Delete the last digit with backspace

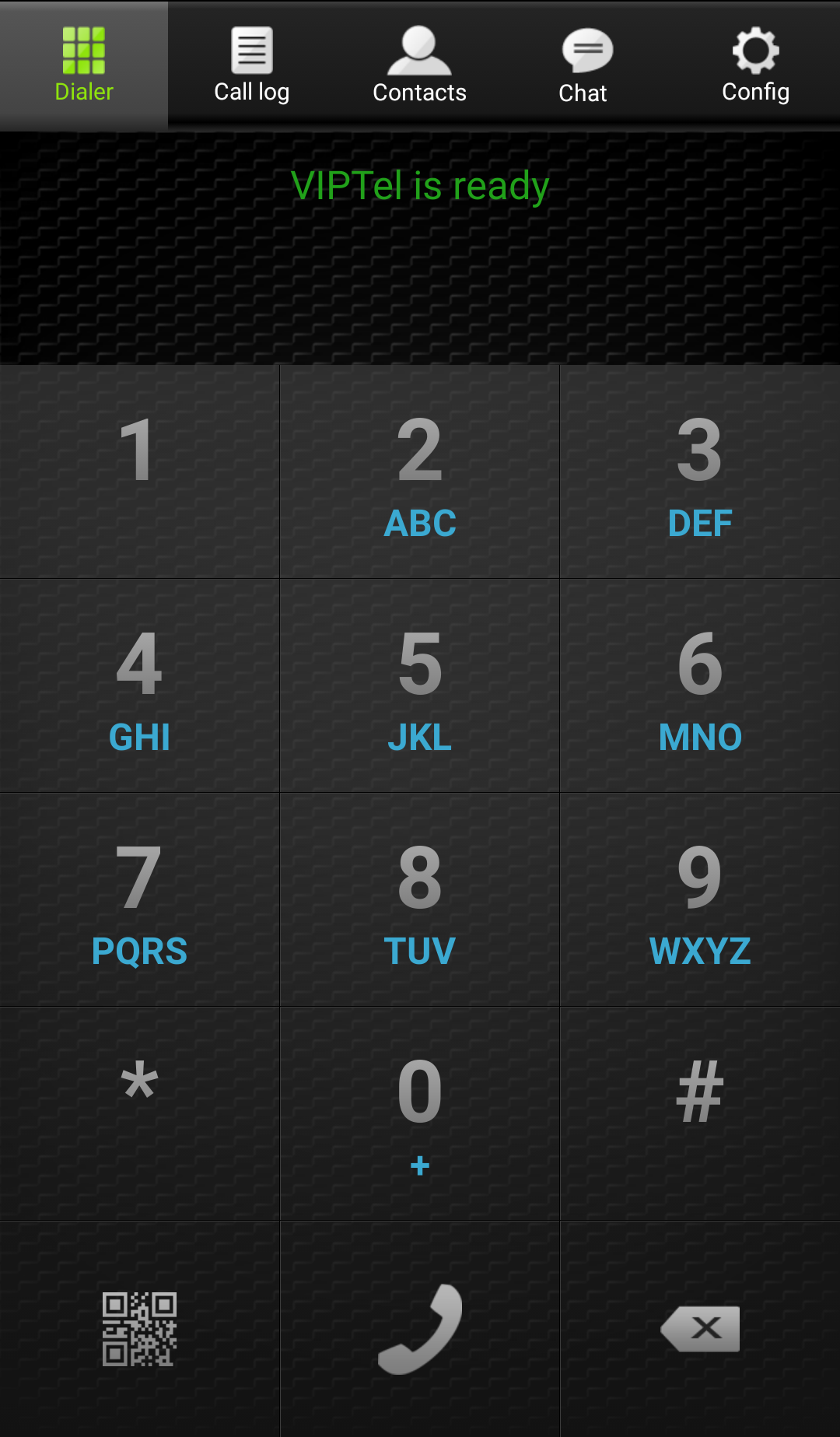click(x=700, y=1329)
